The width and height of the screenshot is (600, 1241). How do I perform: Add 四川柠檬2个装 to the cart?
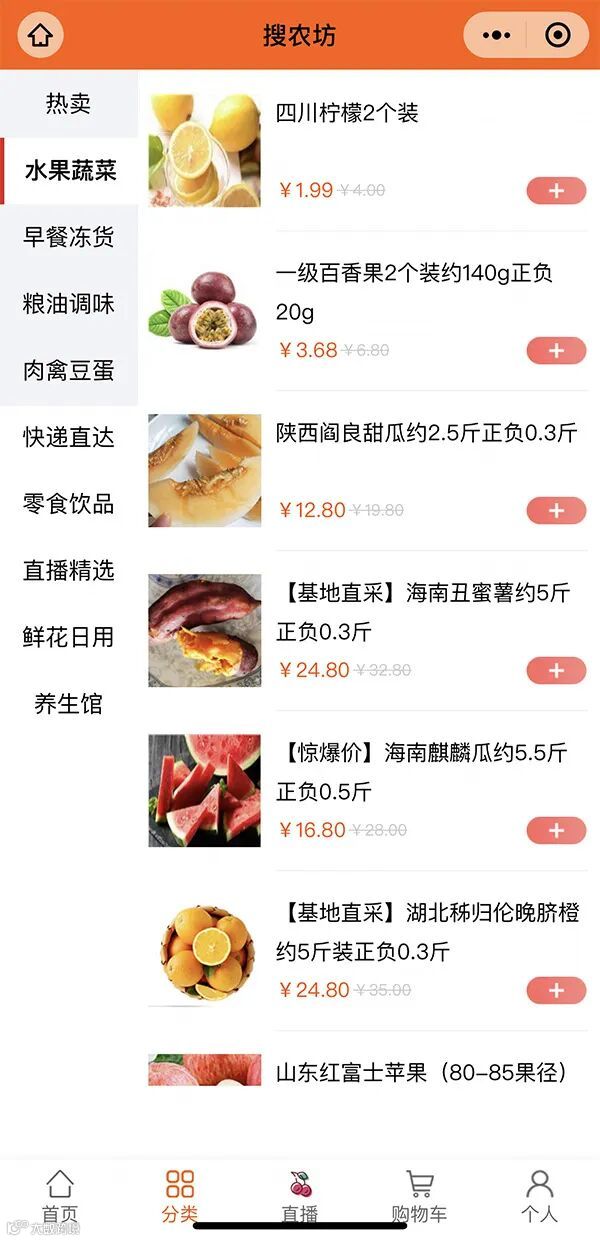pyautogui.click(x=556, y=191)
